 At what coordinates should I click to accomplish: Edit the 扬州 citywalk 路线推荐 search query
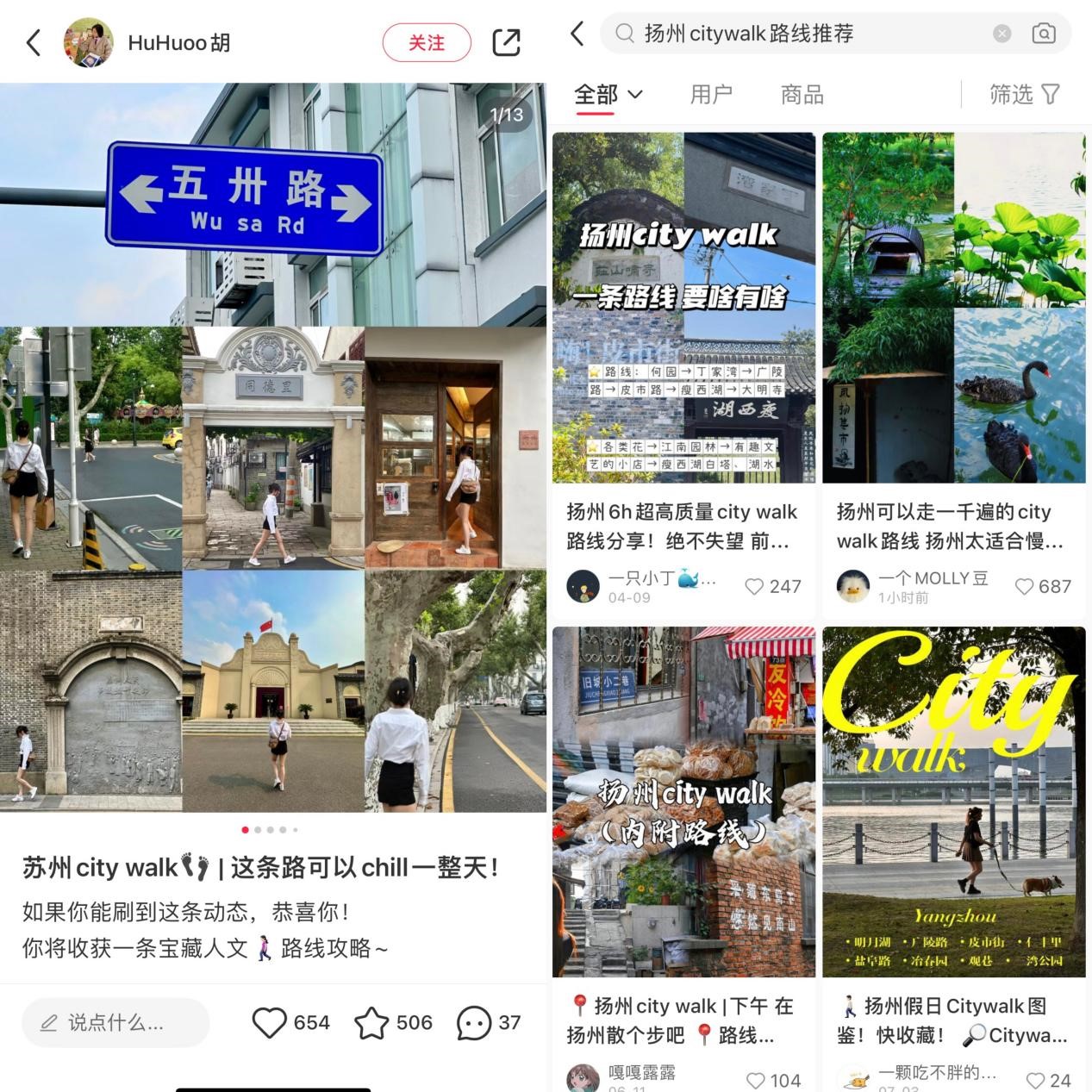tap(802, 34)
